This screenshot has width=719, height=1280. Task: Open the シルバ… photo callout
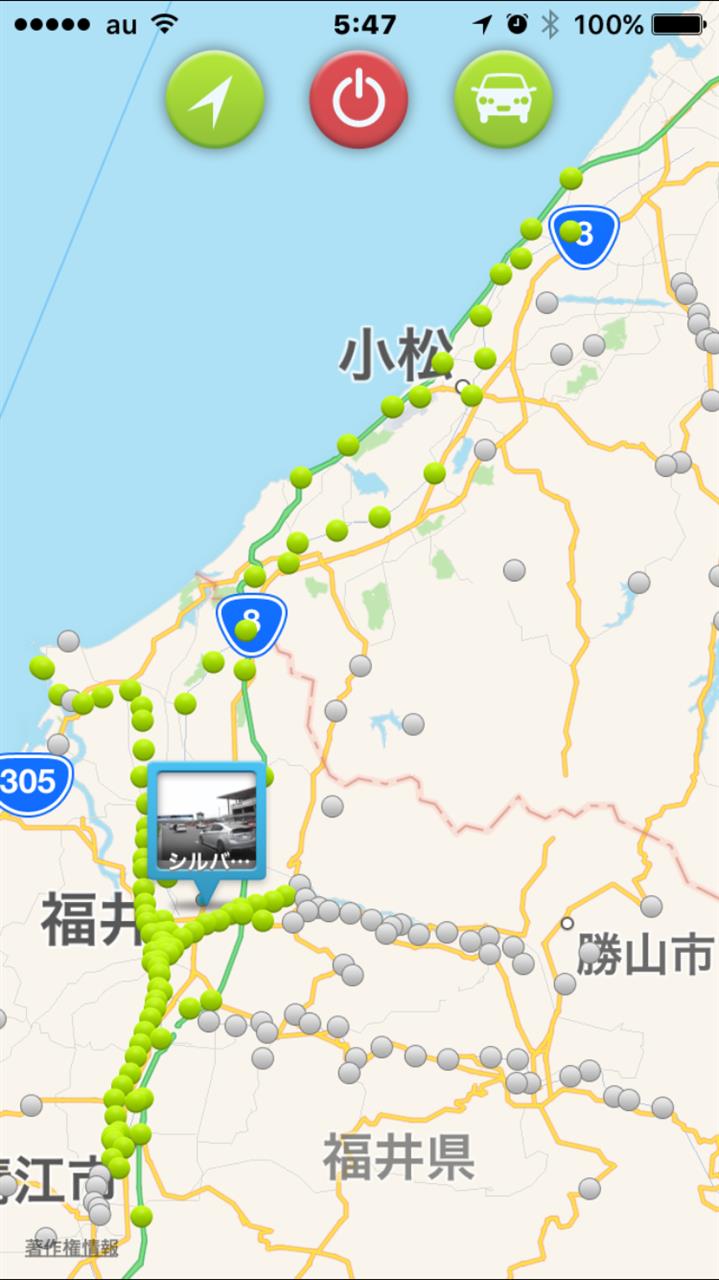pyautogui.click(x=207, y=822)
